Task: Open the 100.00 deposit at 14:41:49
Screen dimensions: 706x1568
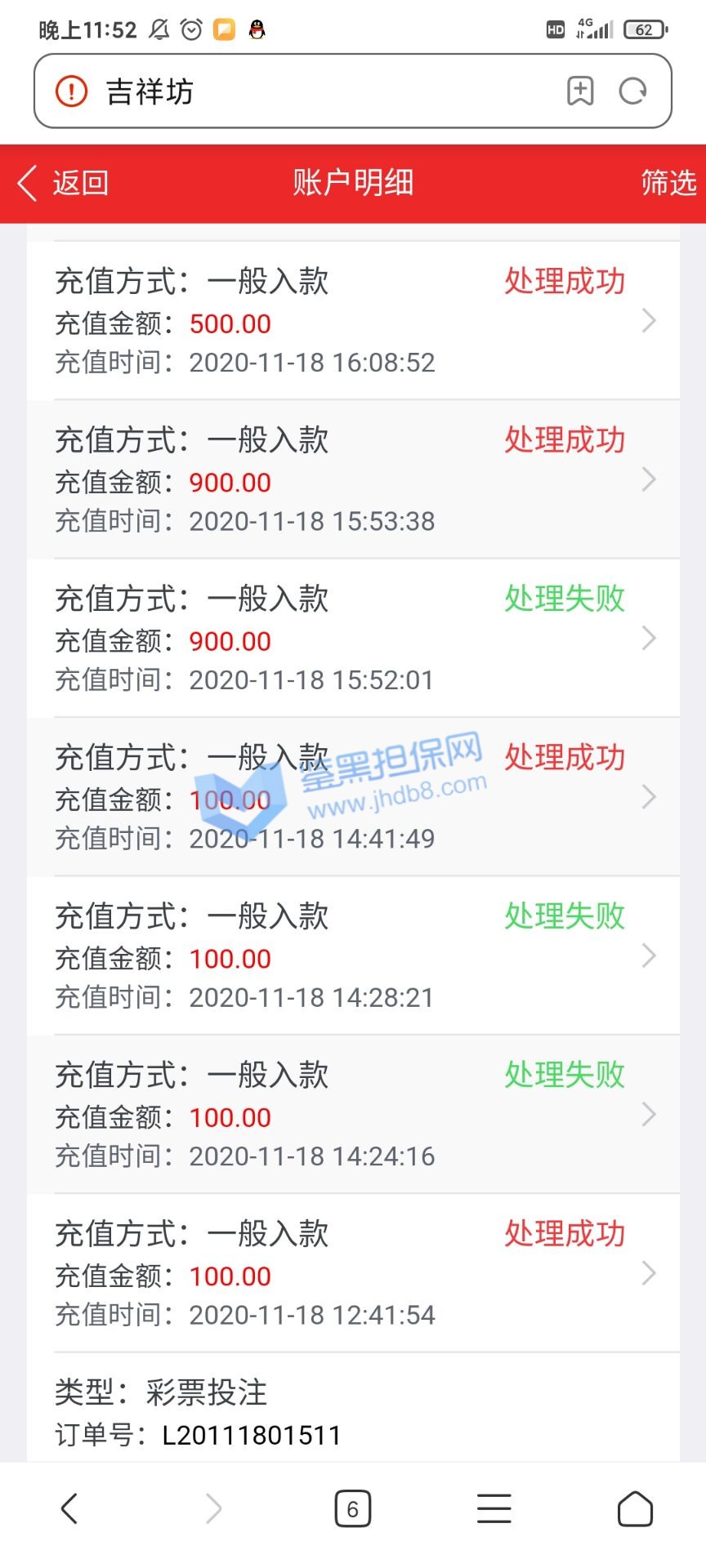Action: pyautogui.click(x=353, y=797)
